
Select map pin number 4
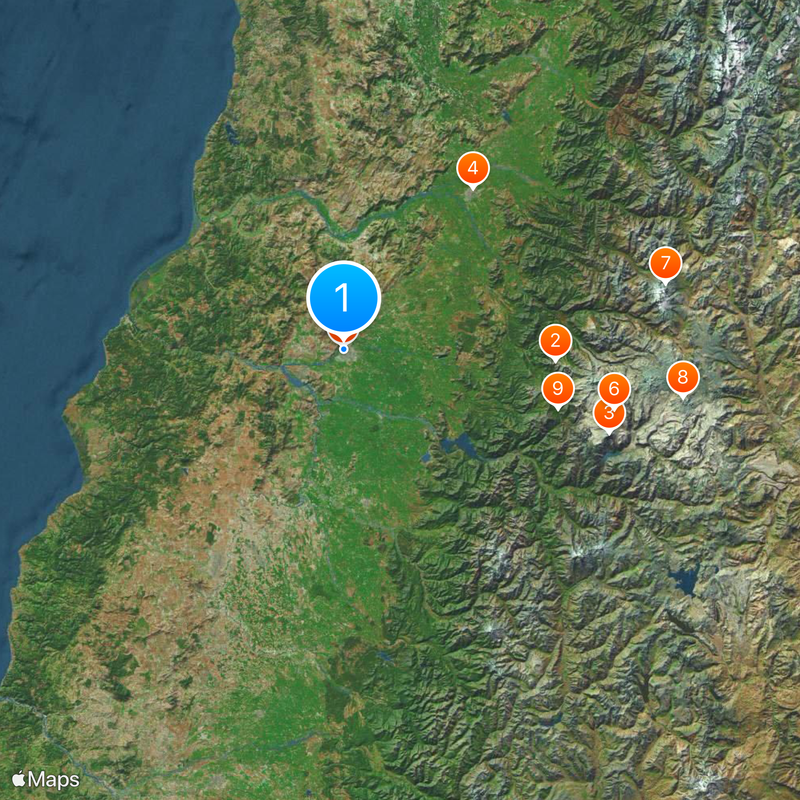click(472, 168)
